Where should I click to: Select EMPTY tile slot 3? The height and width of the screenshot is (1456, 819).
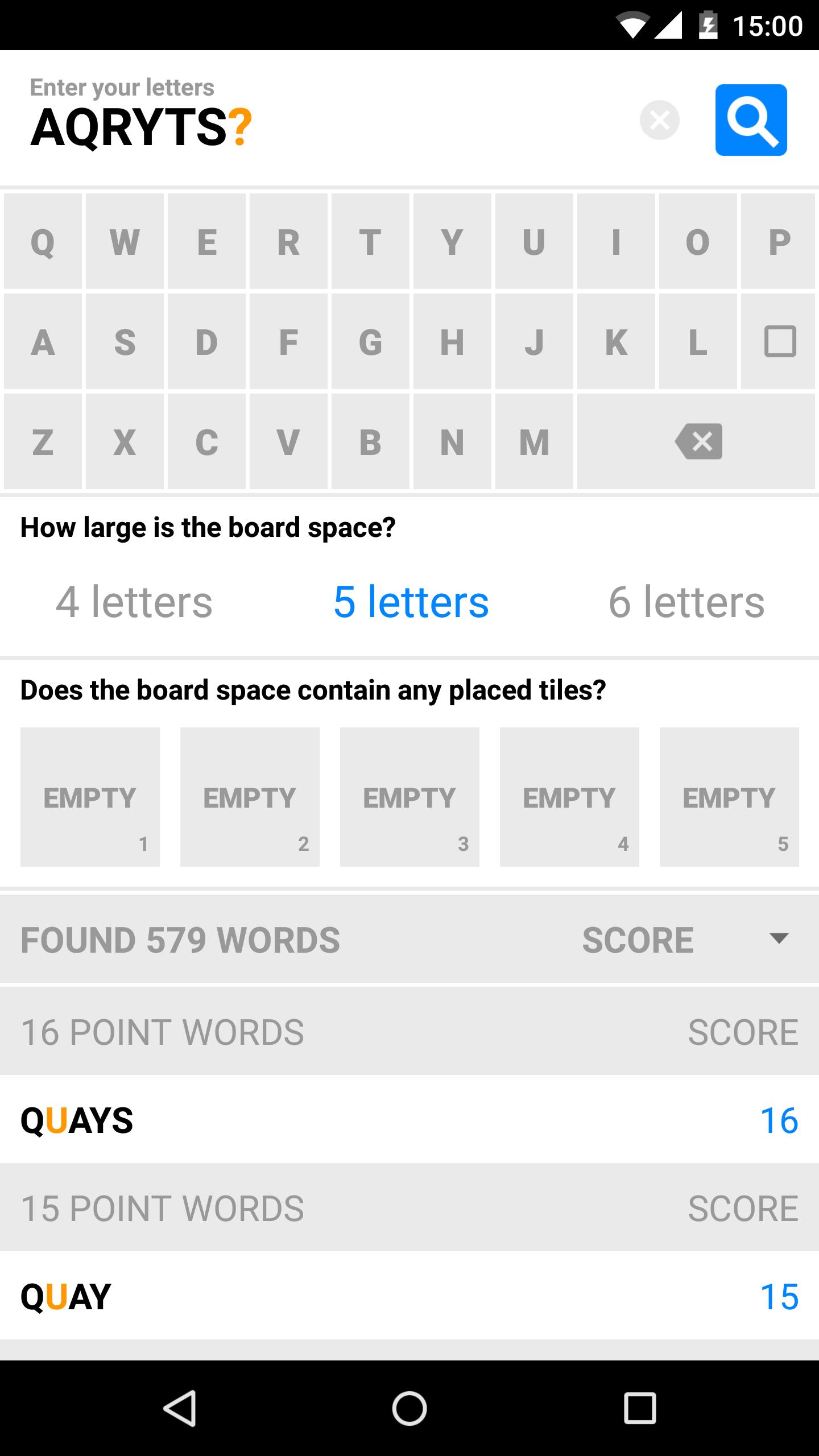coord(409,797)
